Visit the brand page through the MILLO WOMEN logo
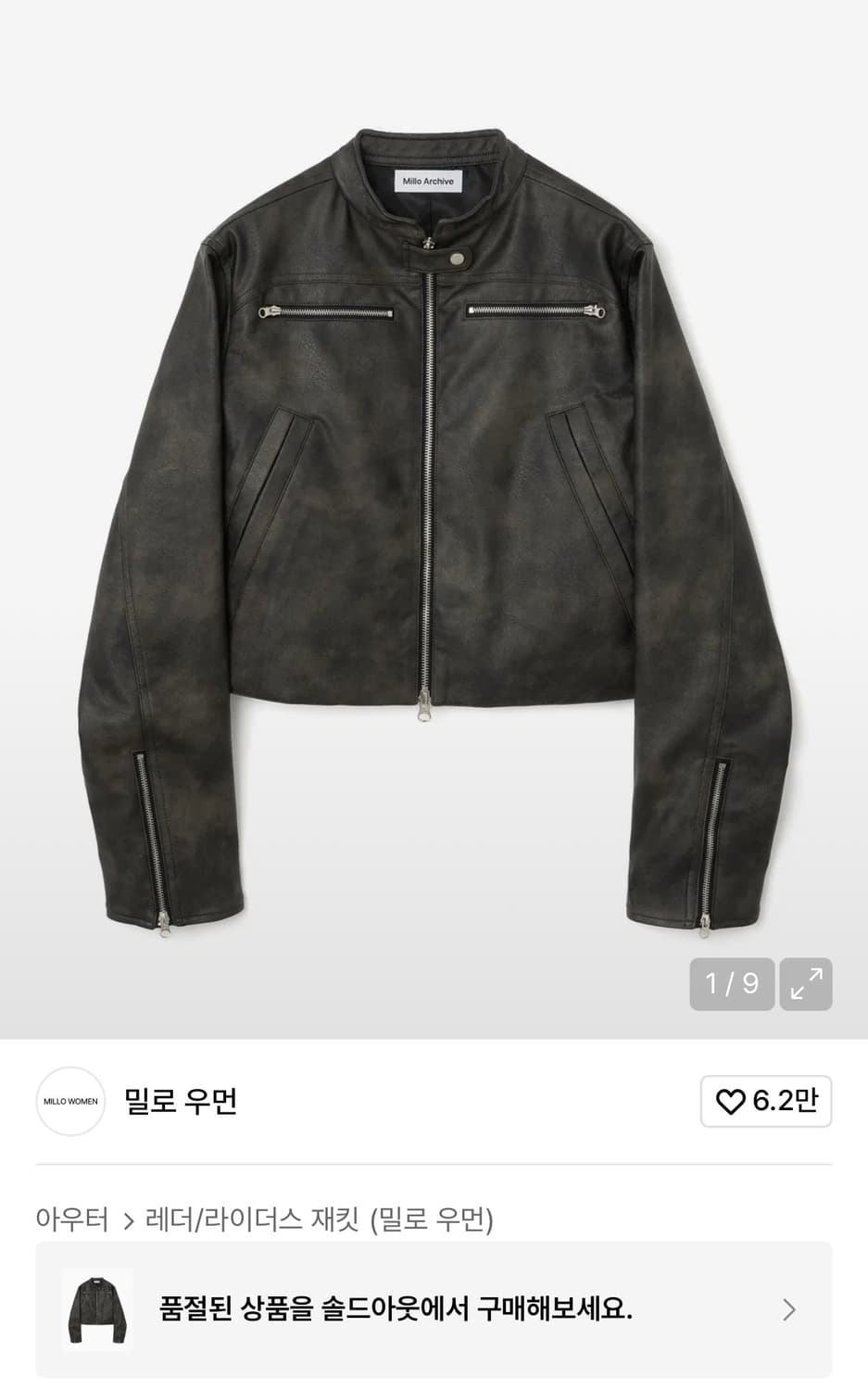Image resolution: width=868 pixels, height=1390 pixels. click(x=69, y=1102)
